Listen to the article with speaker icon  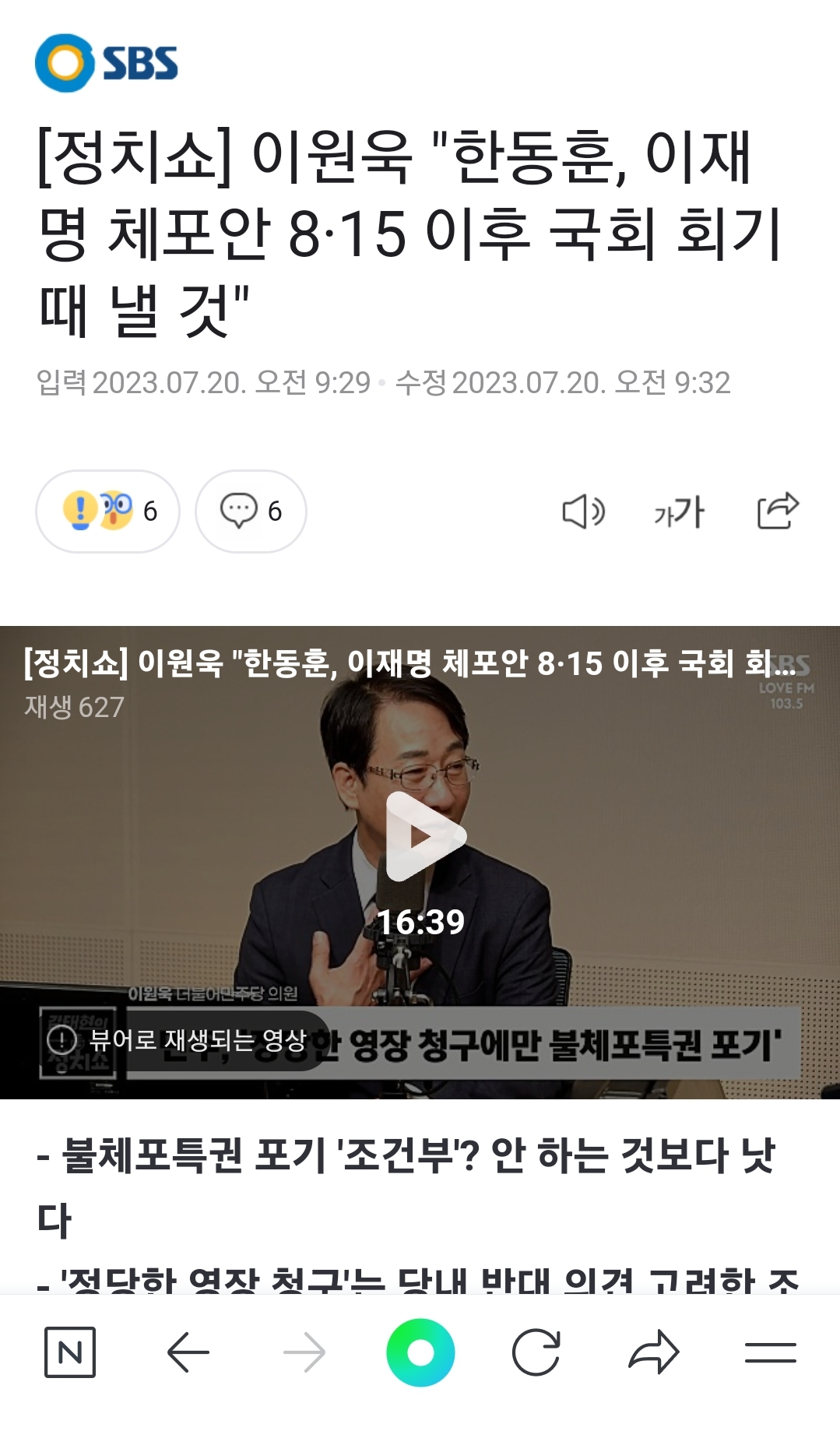click(583, 512)
